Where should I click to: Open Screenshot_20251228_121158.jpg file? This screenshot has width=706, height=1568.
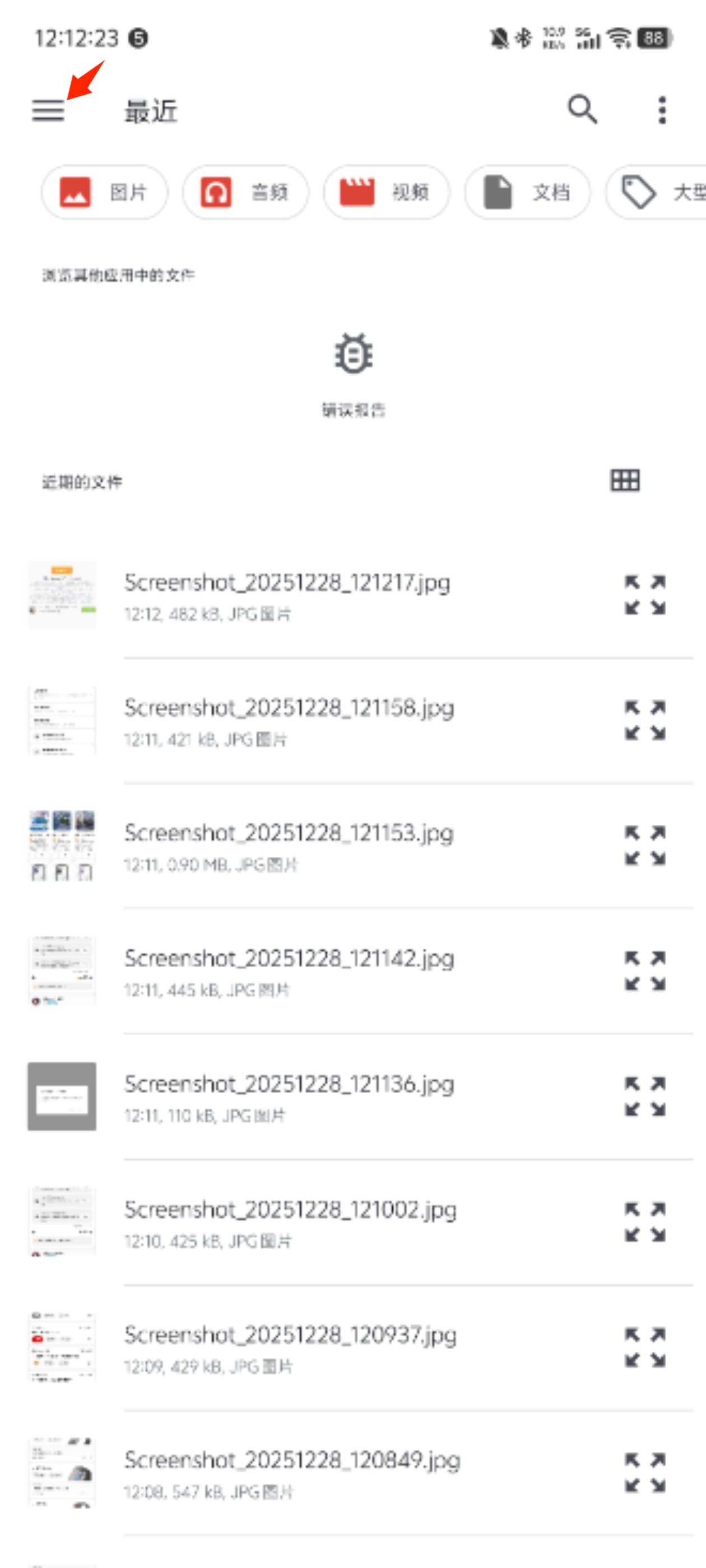[289, 720]
